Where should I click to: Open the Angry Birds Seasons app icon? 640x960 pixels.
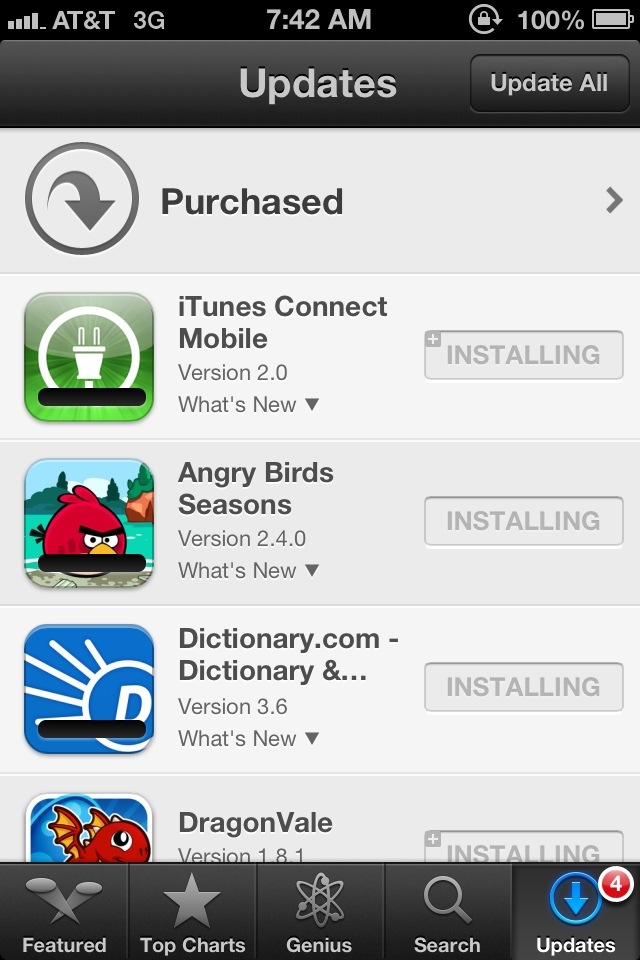tap(89, 523)
